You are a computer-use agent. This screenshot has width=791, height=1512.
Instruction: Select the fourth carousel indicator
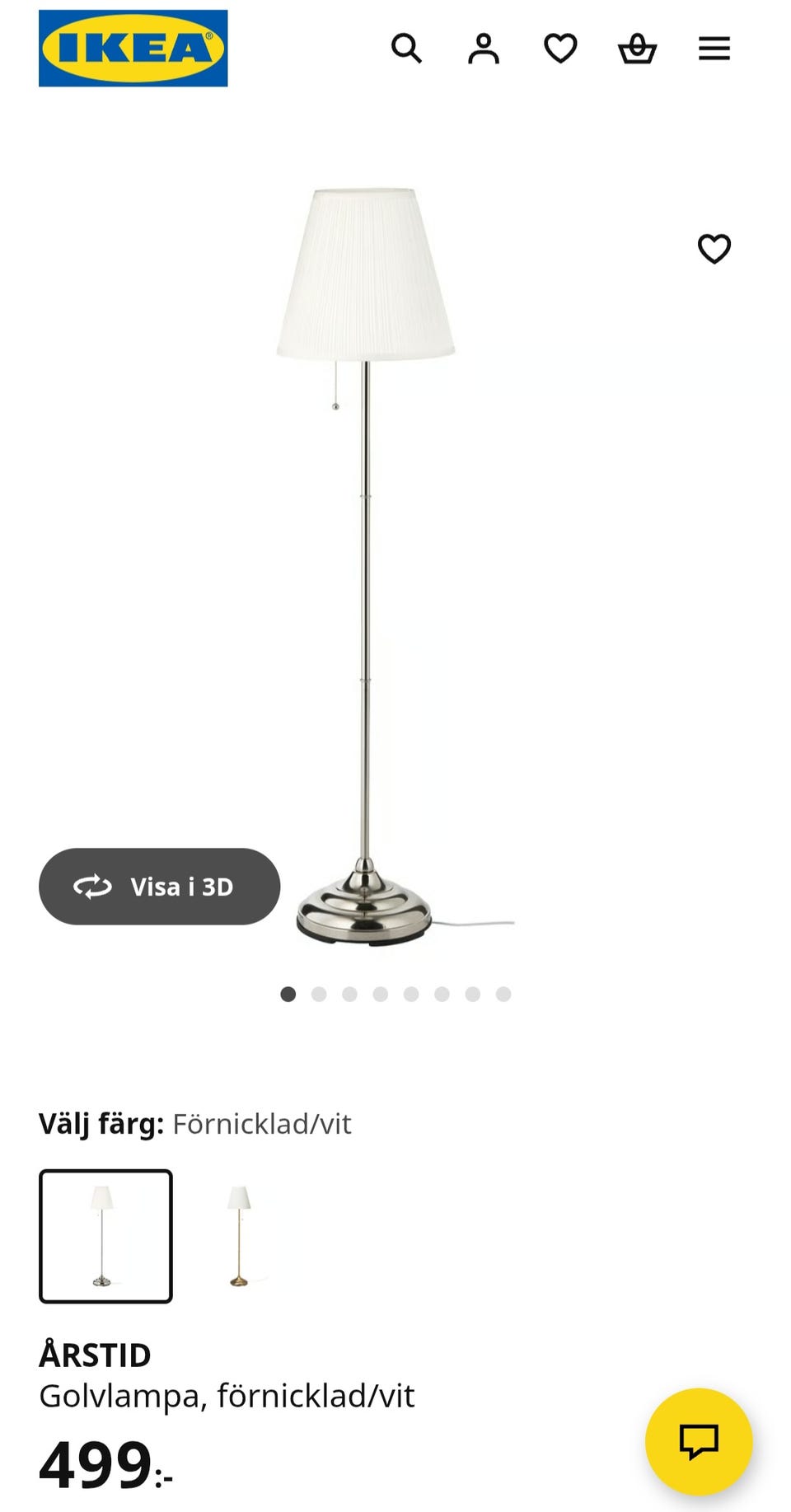tap(379, 995)
